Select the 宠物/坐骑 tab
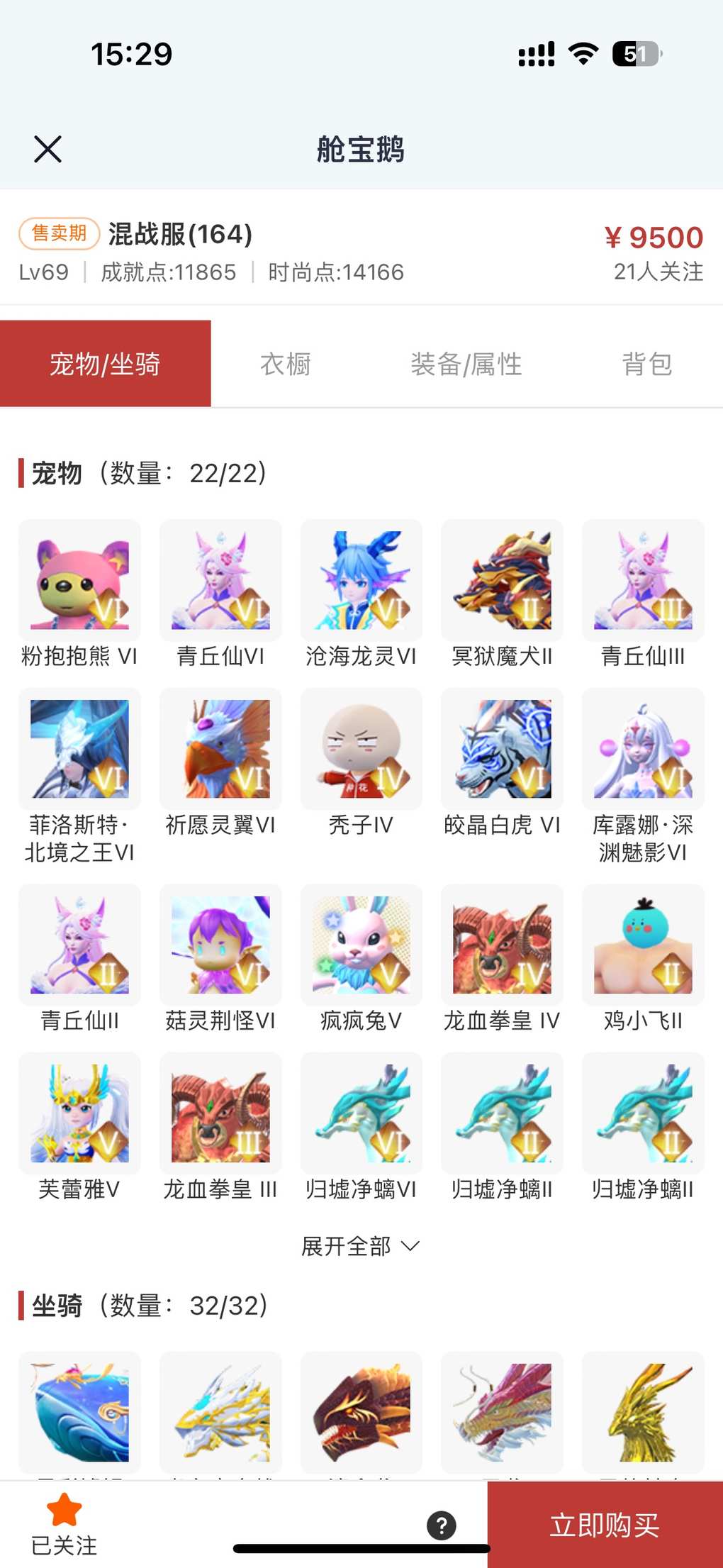 pyautogui.click(x=105, y=365)
